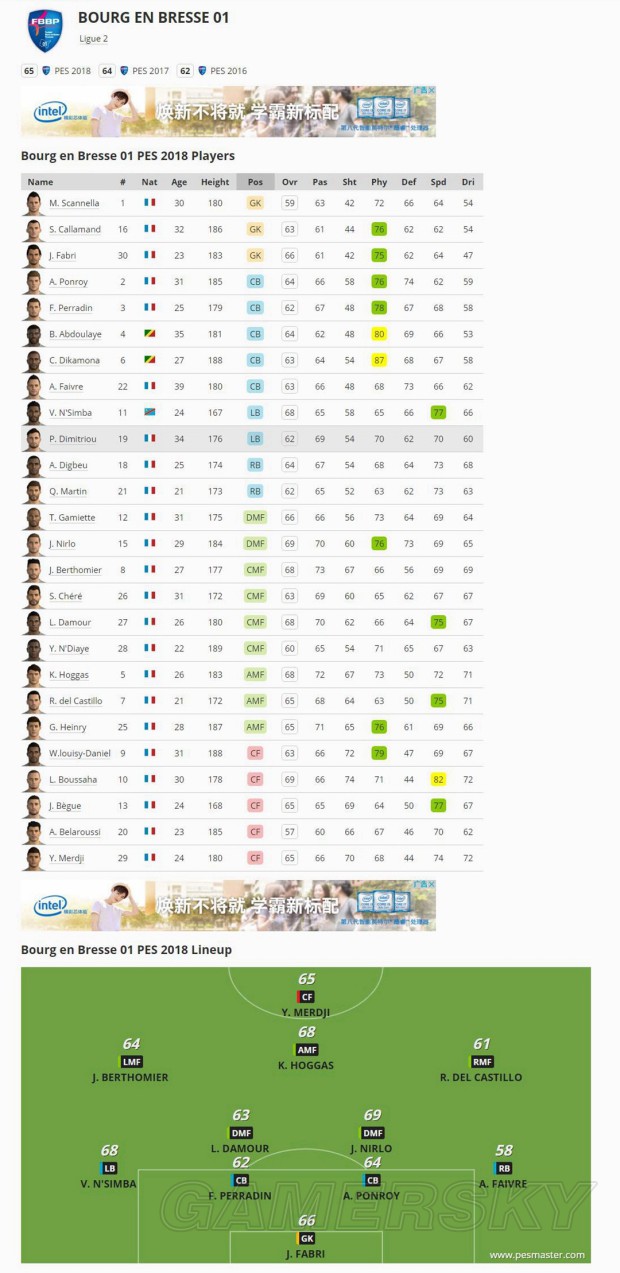Image resolution: width=620 pixels, height=1273 pixels.
Task: Open L. Boussaha's player page
Action: click(74, 779)
